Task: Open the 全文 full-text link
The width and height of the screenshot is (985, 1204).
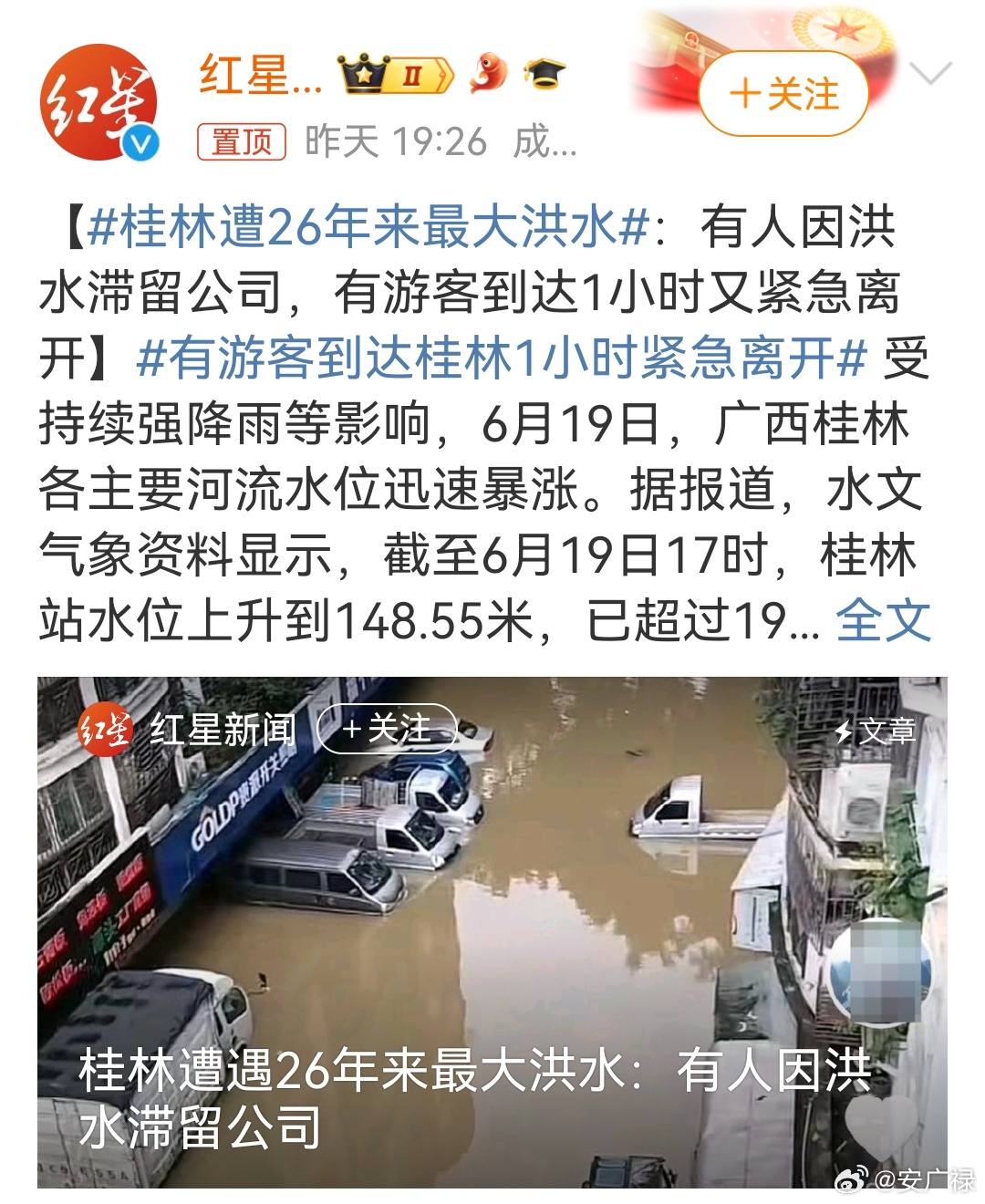Action: [886, 620]
